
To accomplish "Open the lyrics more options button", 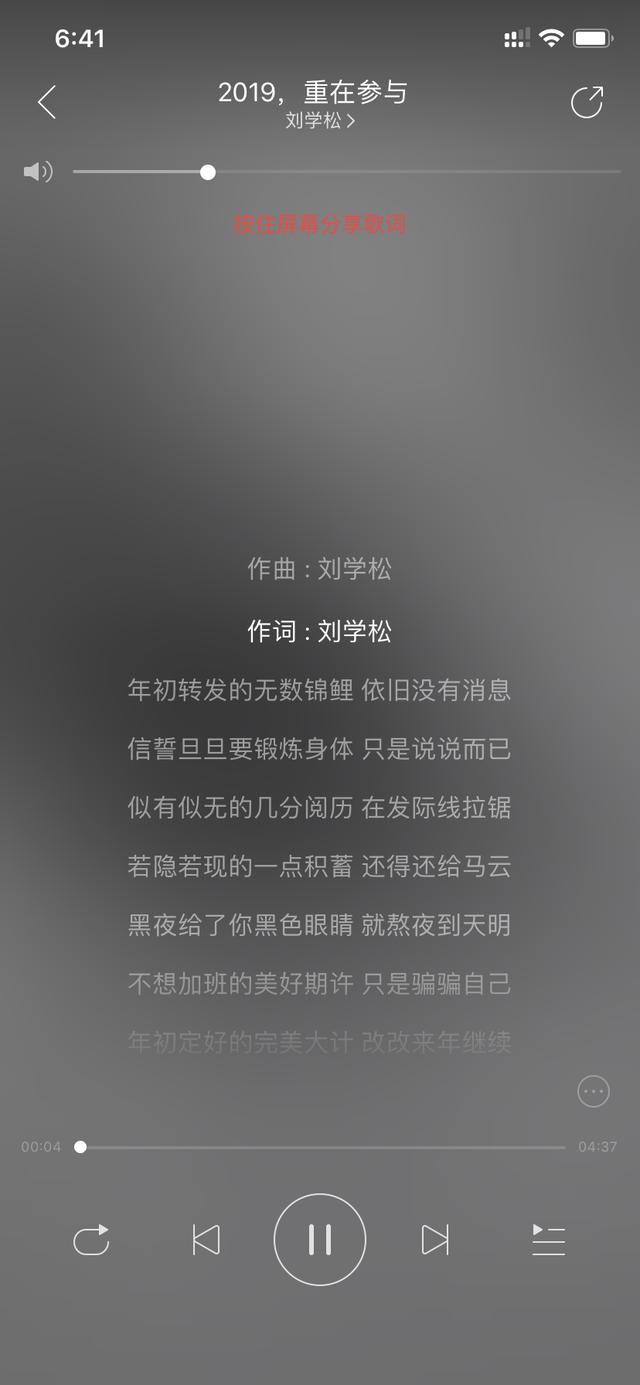I will 594,1091.
